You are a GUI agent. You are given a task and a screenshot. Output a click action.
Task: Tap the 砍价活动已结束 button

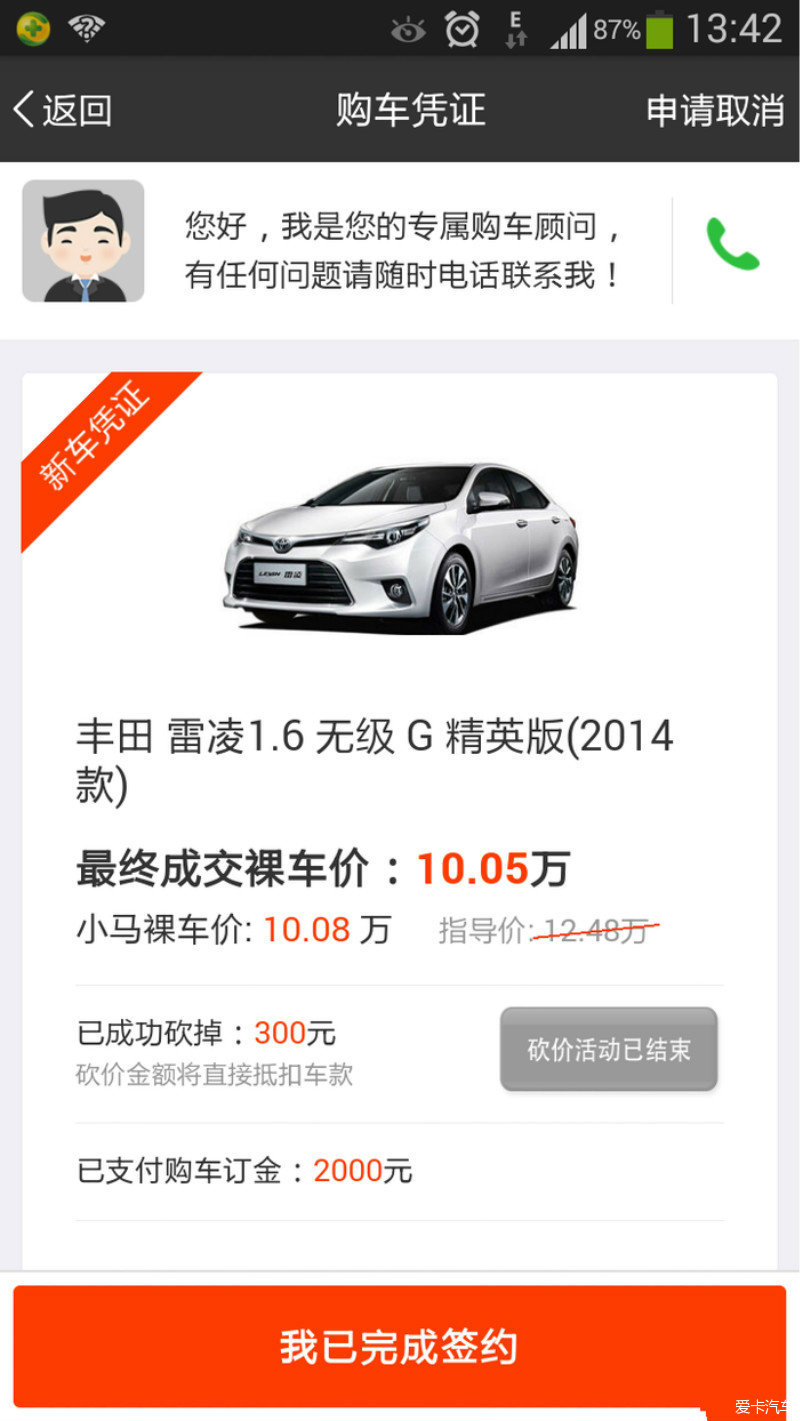609,1050
